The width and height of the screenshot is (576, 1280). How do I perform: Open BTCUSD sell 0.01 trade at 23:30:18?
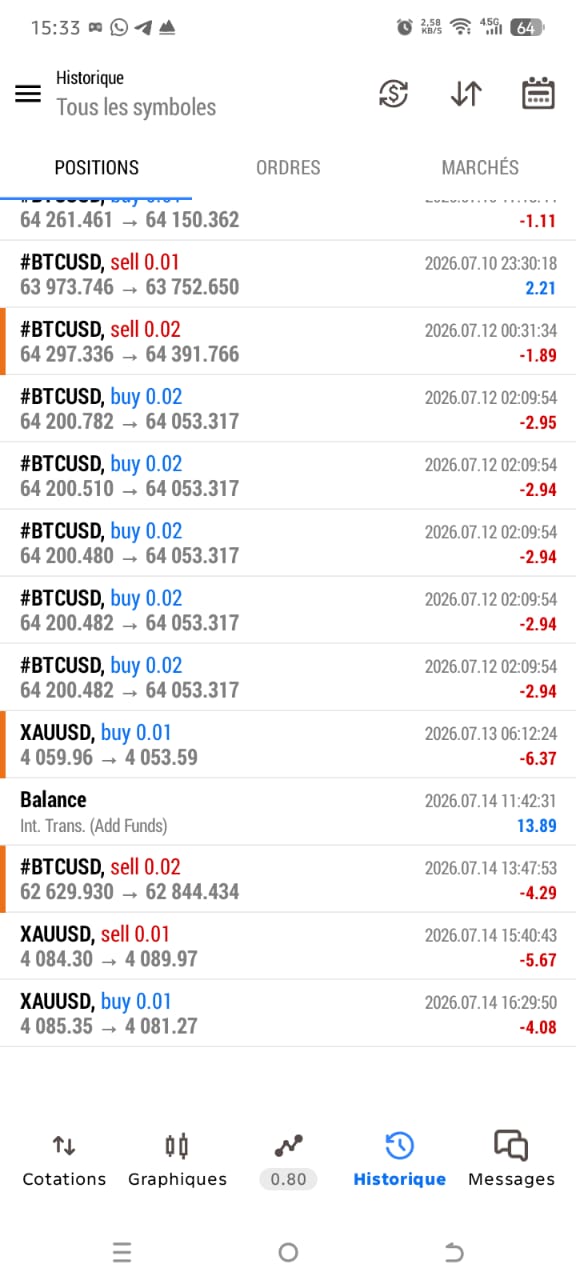(288, 274)
